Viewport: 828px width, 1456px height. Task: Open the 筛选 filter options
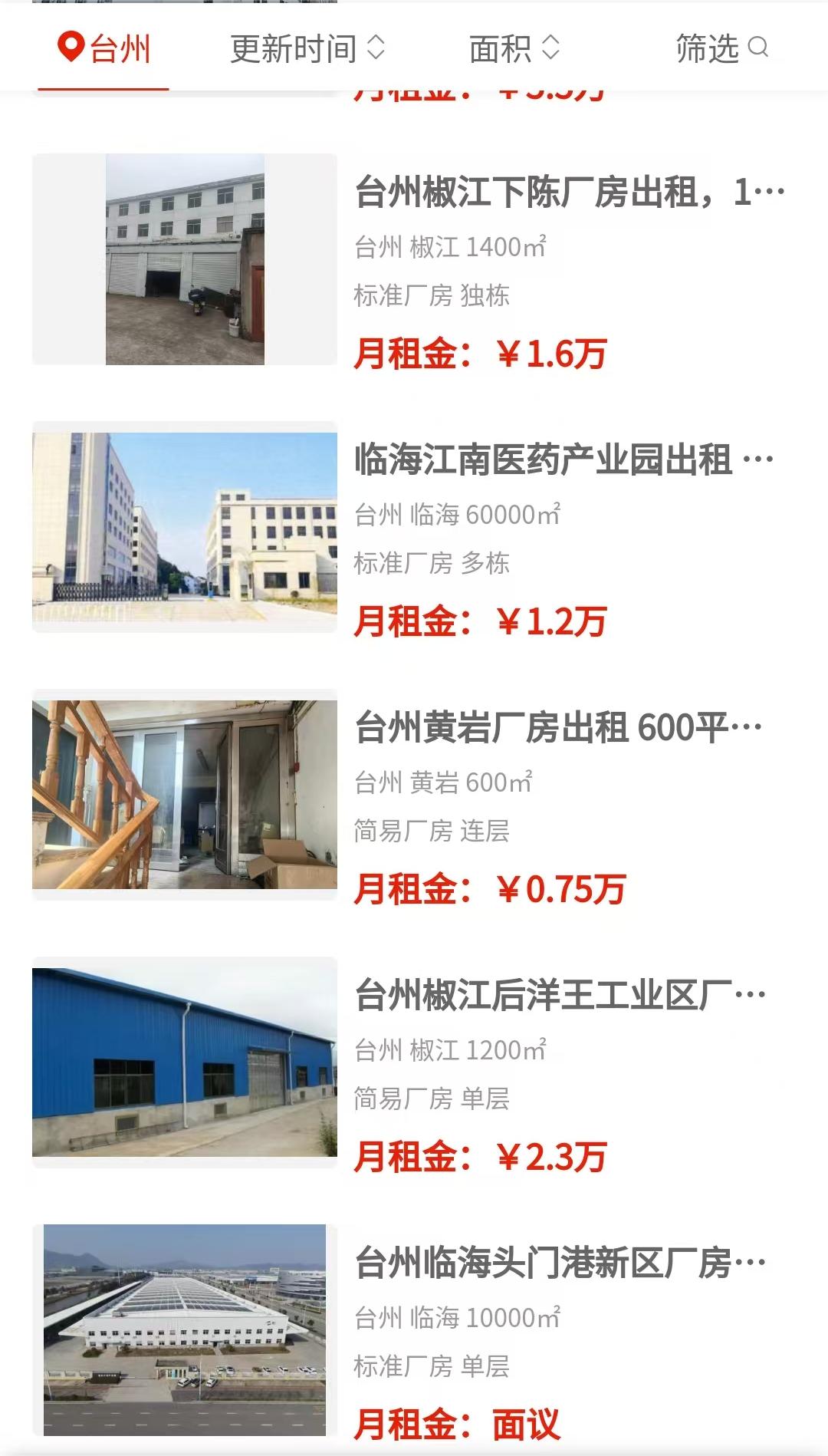721,49
